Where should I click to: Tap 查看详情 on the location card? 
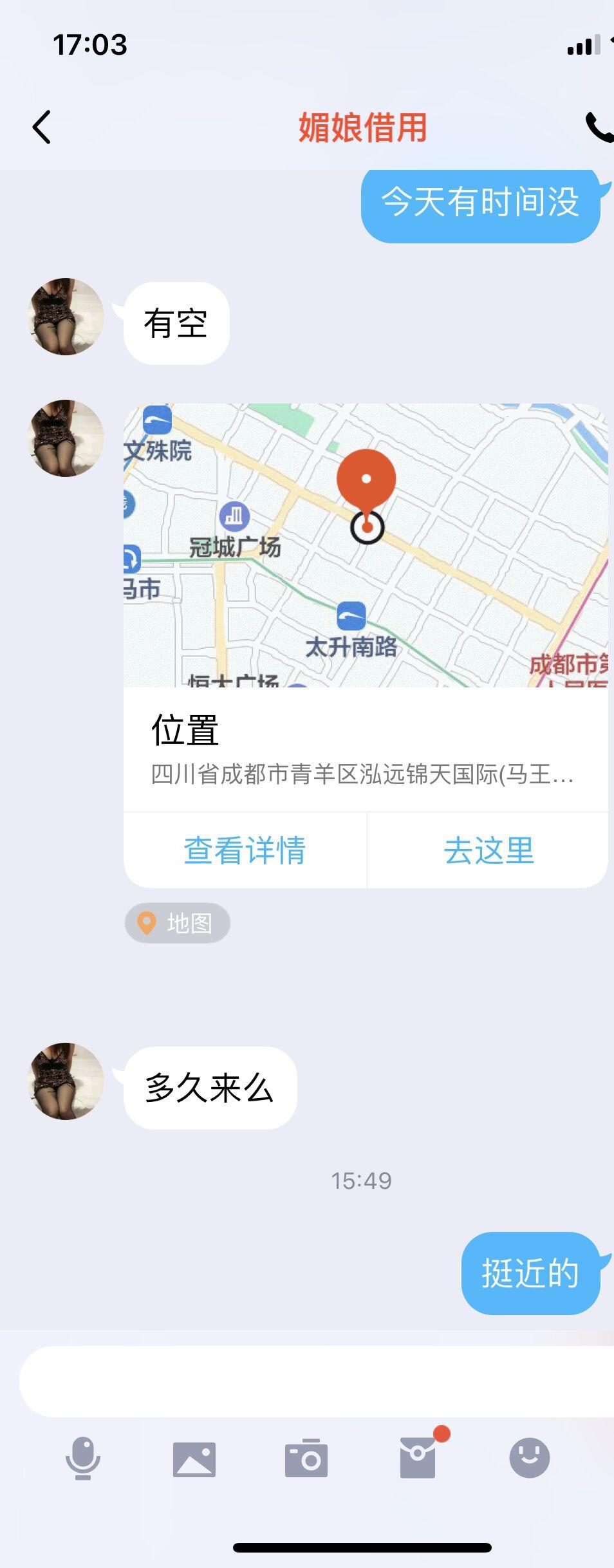pos(245,850)
